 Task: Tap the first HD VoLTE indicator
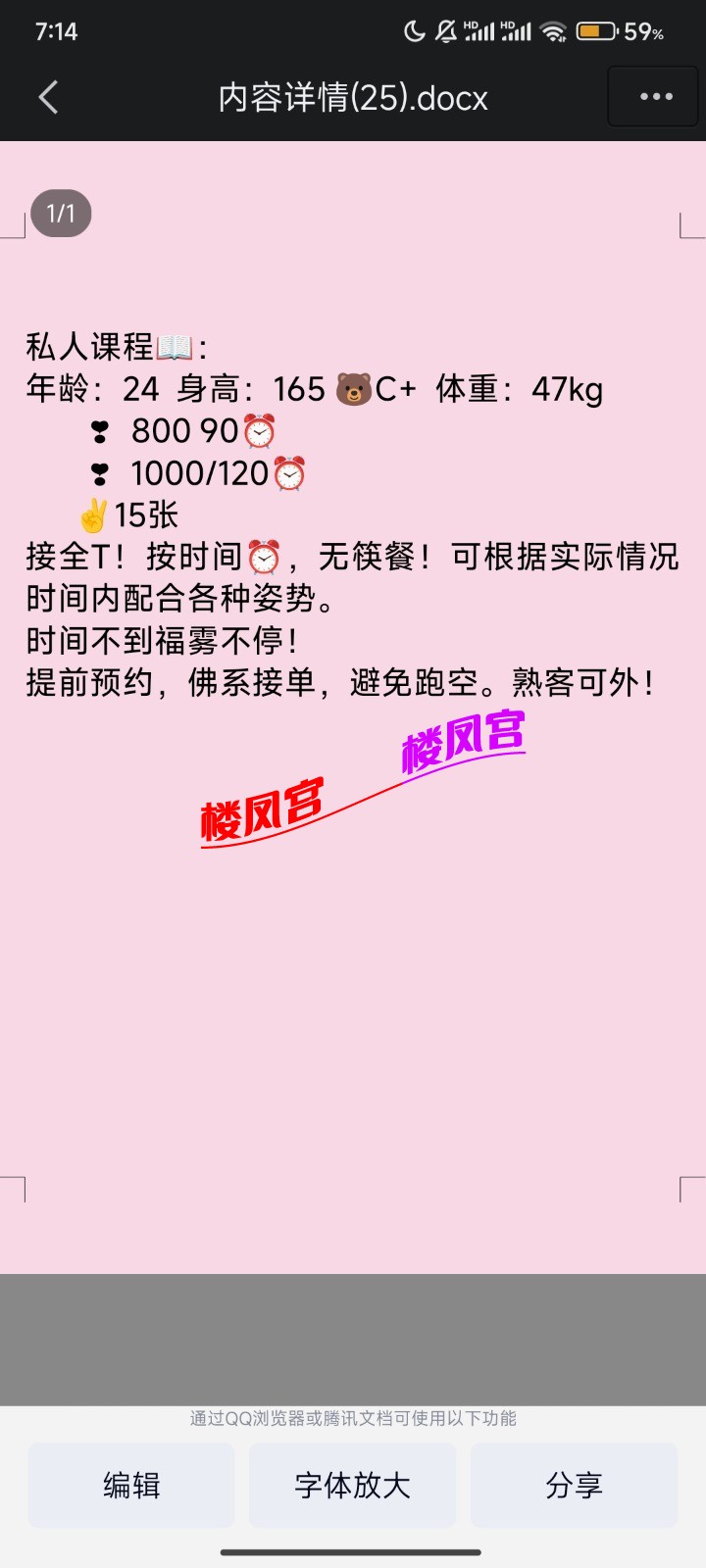click(472, 24)
